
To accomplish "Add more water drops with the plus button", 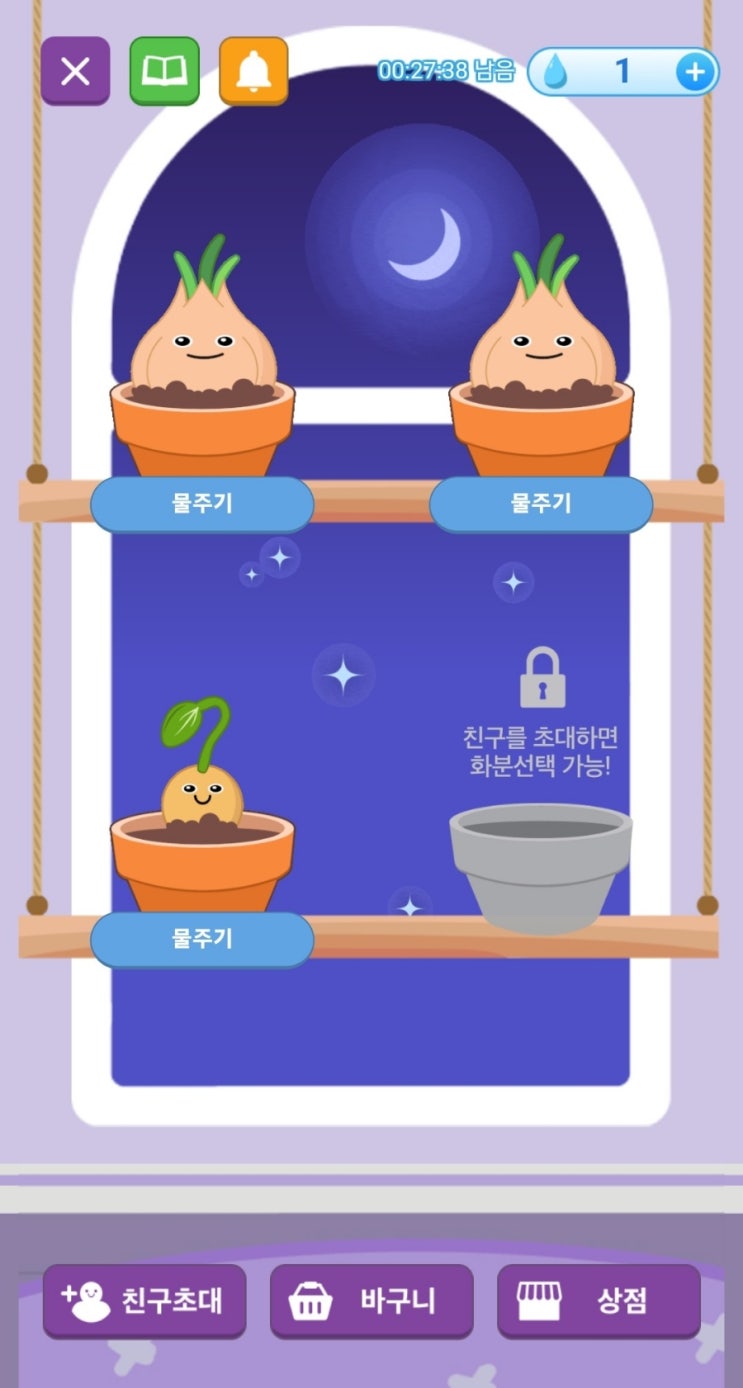I will click(x=695, y=71).
